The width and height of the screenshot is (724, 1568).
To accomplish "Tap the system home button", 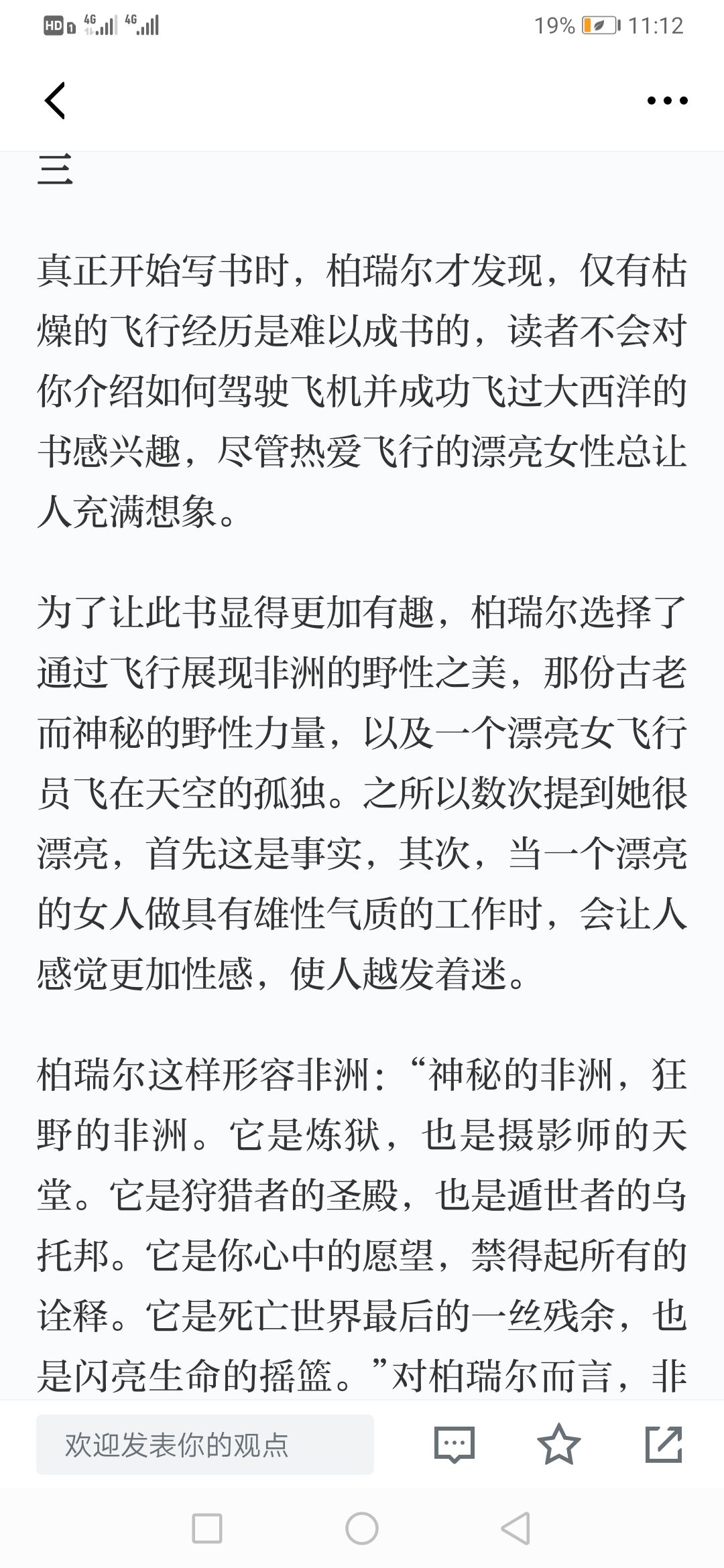I will (x=362, y=1529).
